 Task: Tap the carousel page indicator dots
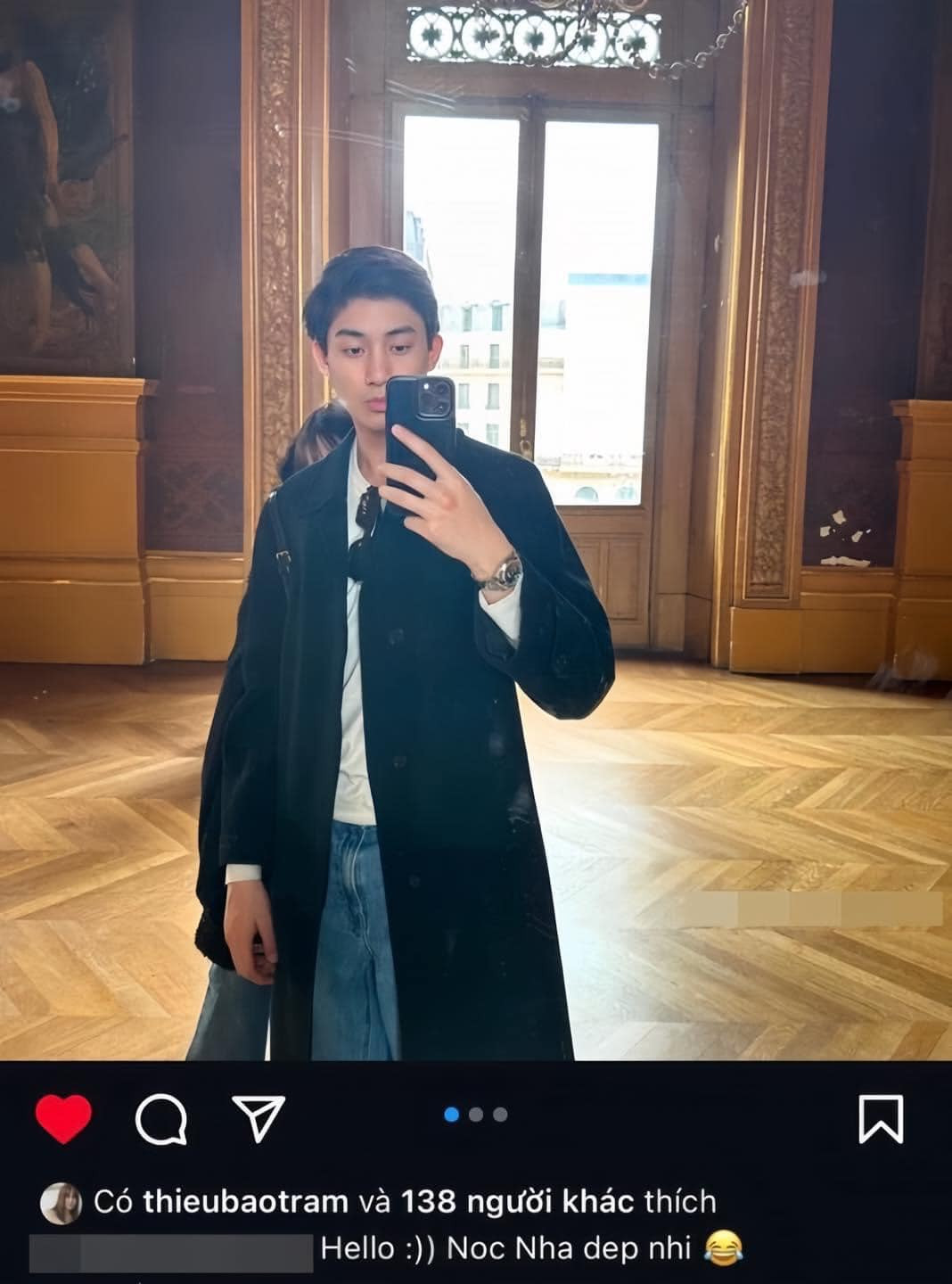click(475, 1114)
